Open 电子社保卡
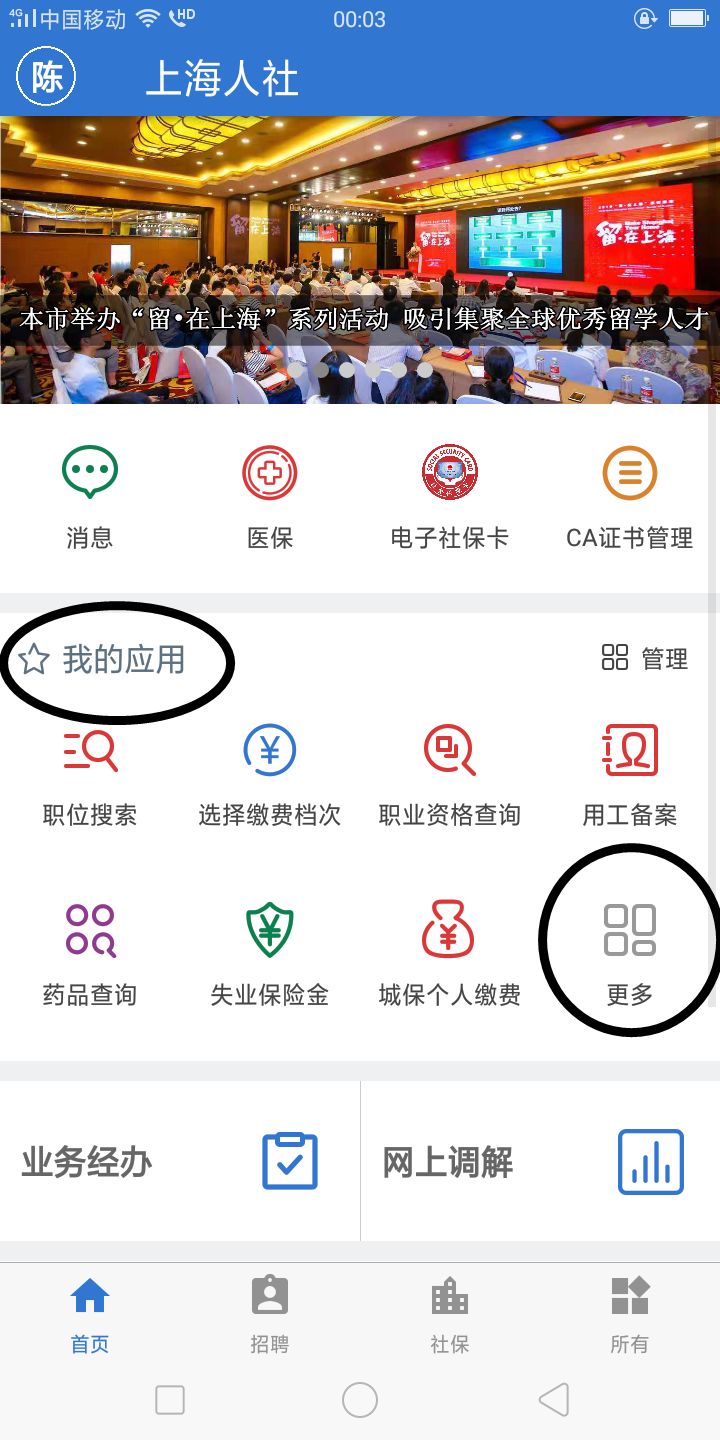 pos(450,497)
